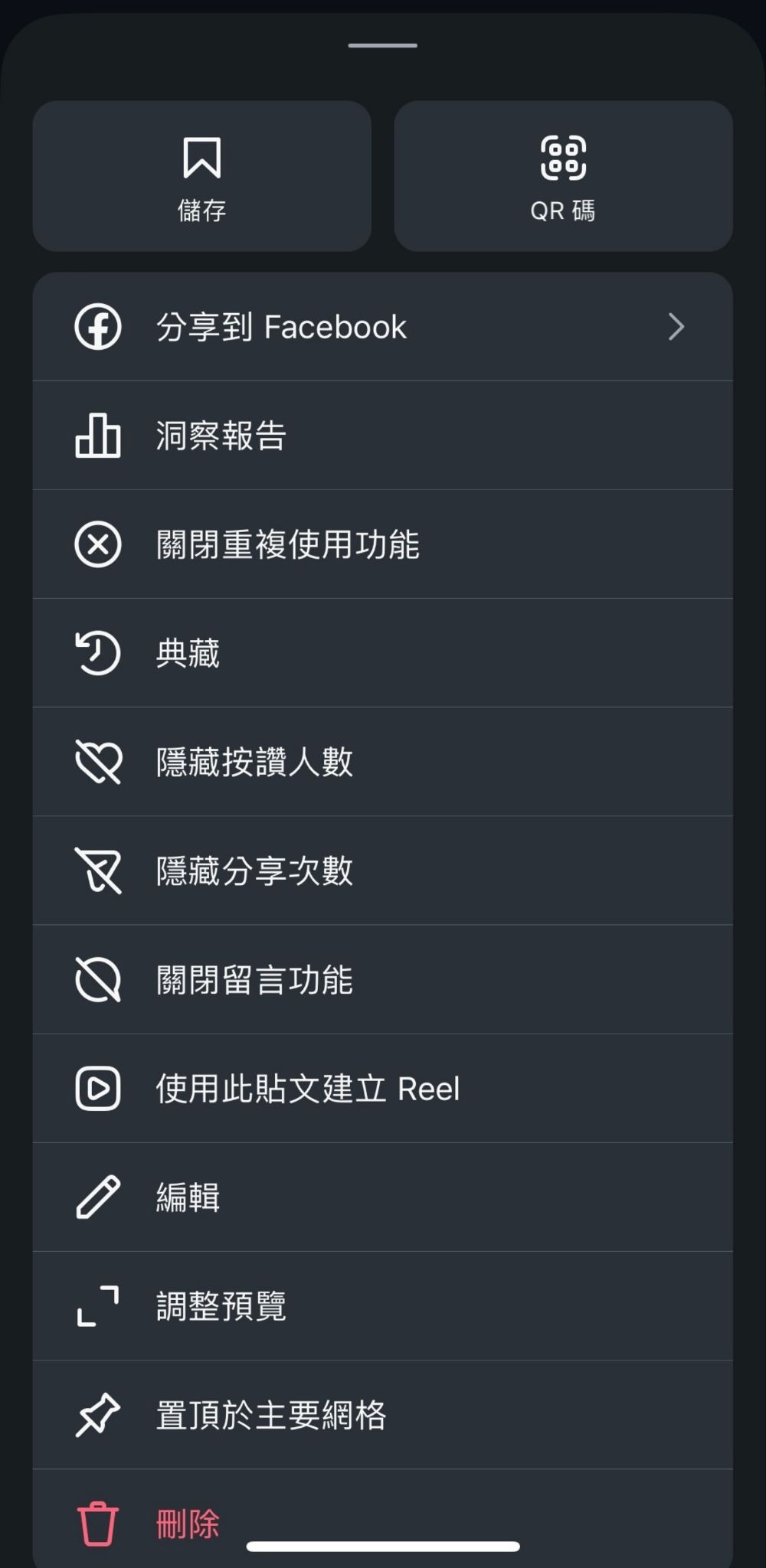The width and height of the screenshot is (766, 1568).
Task: Expand 分享到 Facebook options with the chevron
Action: click(676, 327)
